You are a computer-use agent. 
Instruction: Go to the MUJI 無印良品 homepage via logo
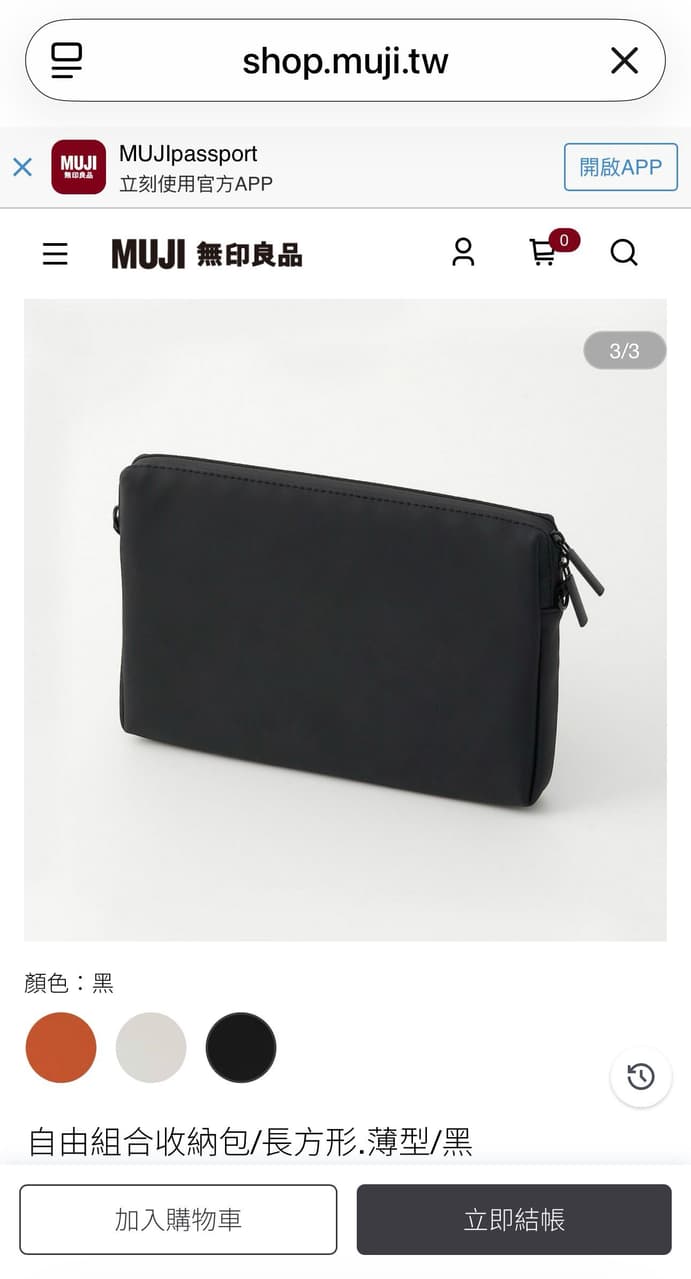click(x=207, y=254)
